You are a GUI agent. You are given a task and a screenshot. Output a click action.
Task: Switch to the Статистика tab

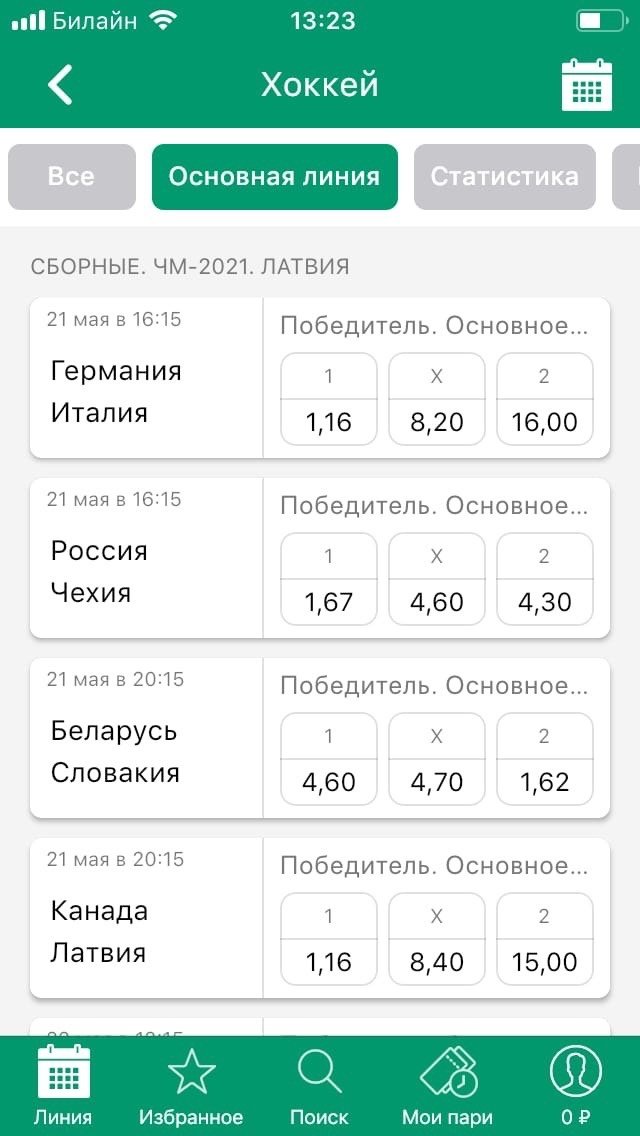coord(504,177)
